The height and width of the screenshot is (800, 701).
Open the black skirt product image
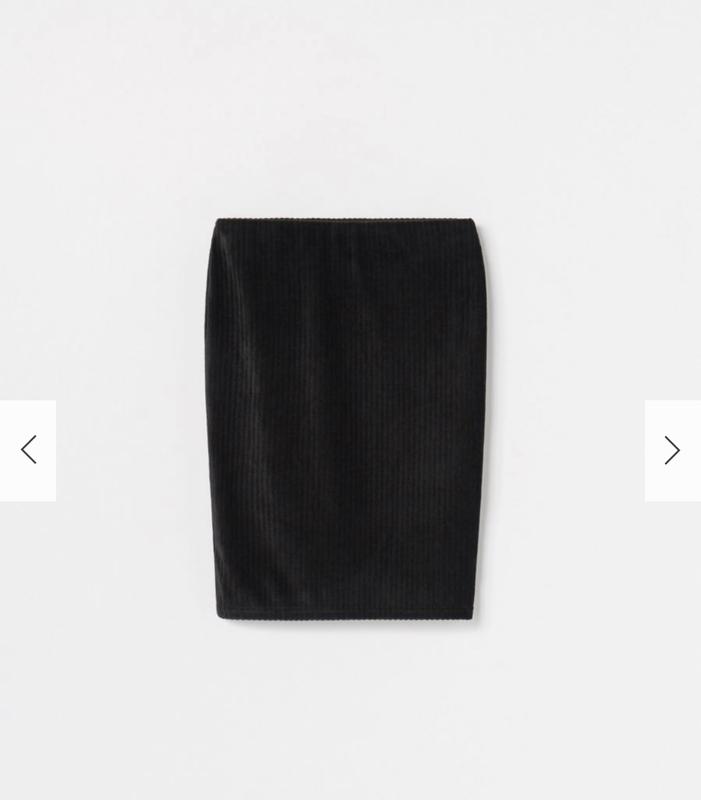coord(348,420)
